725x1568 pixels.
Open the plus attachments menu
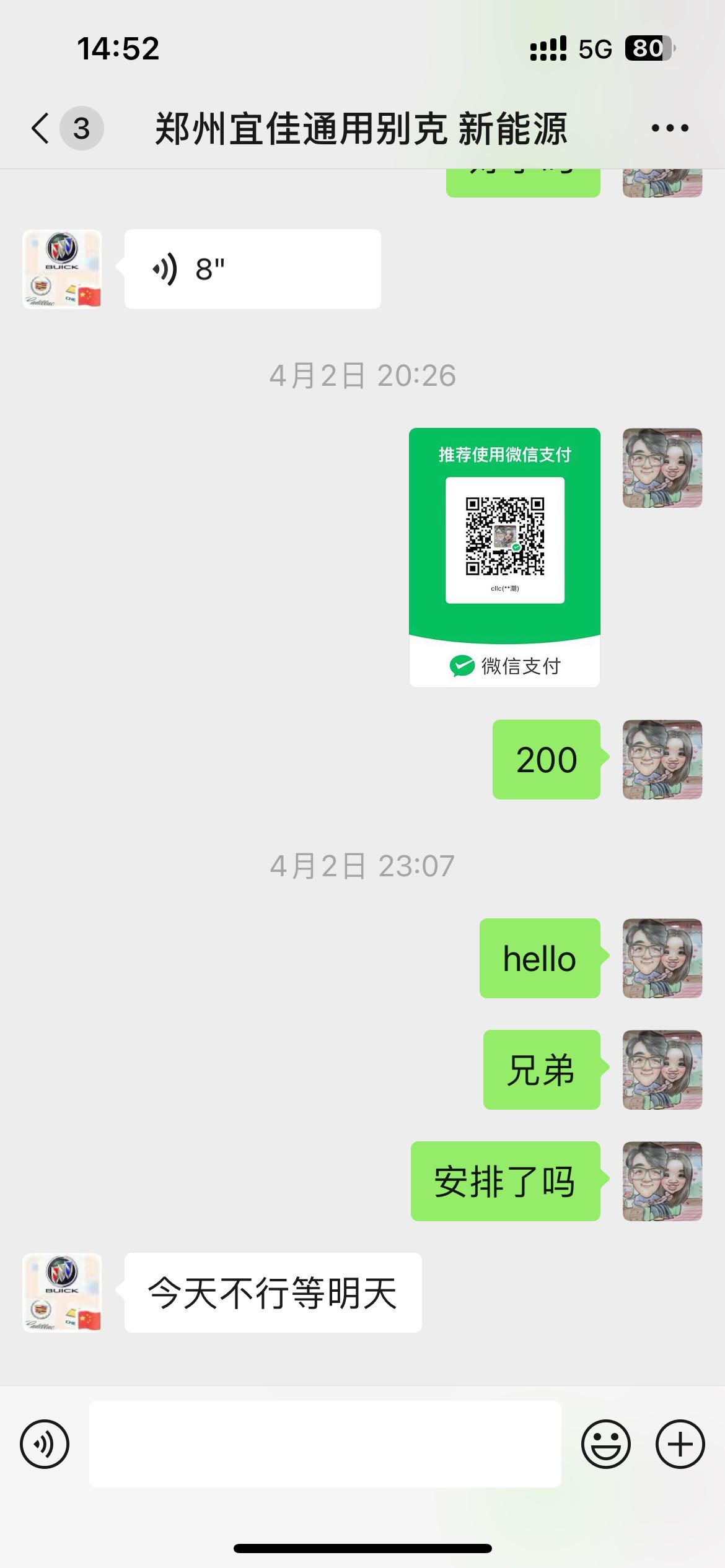click(x=680, y=1444)
